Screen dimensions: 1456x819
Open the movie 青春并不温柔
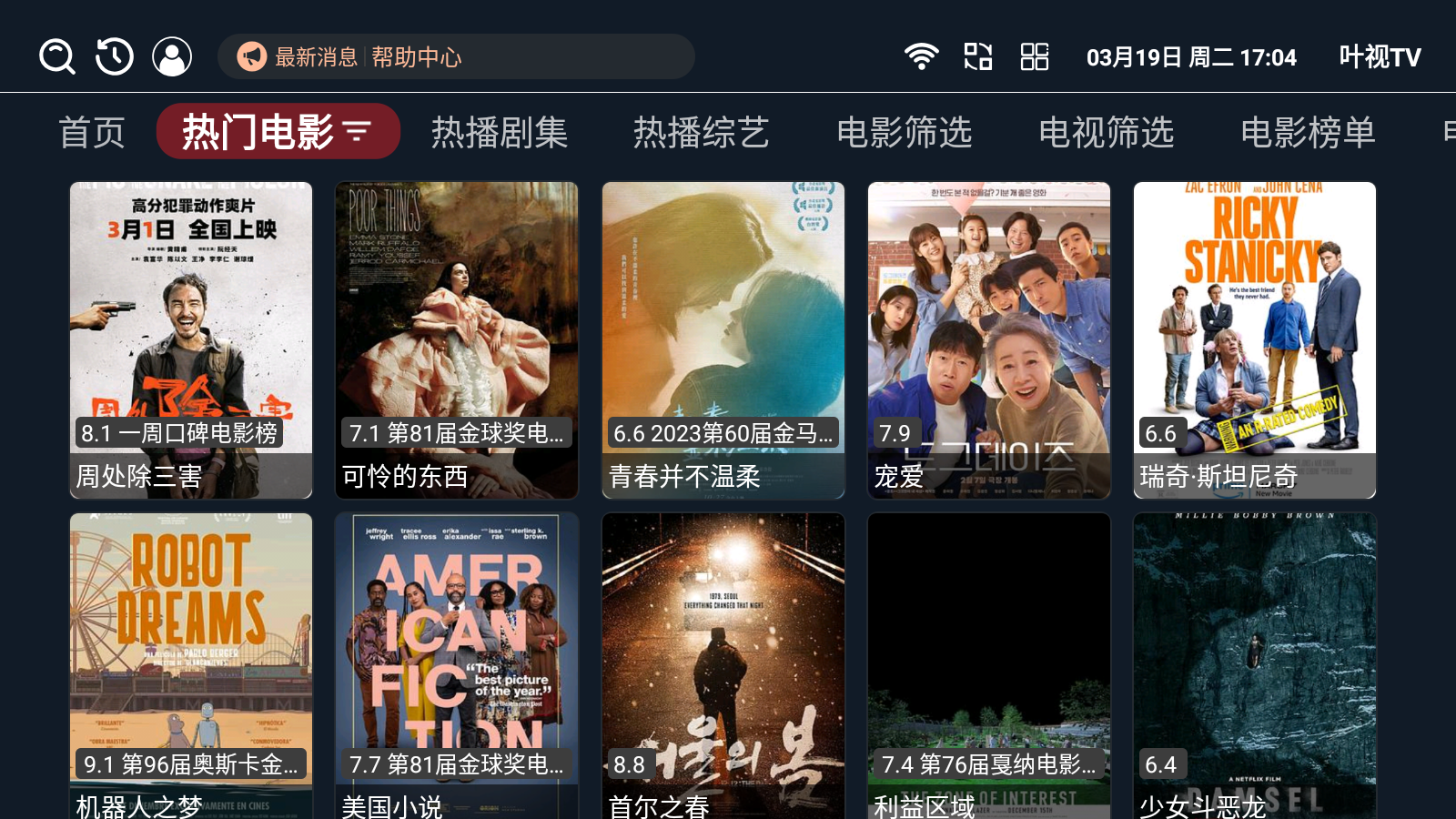point(723,339)
